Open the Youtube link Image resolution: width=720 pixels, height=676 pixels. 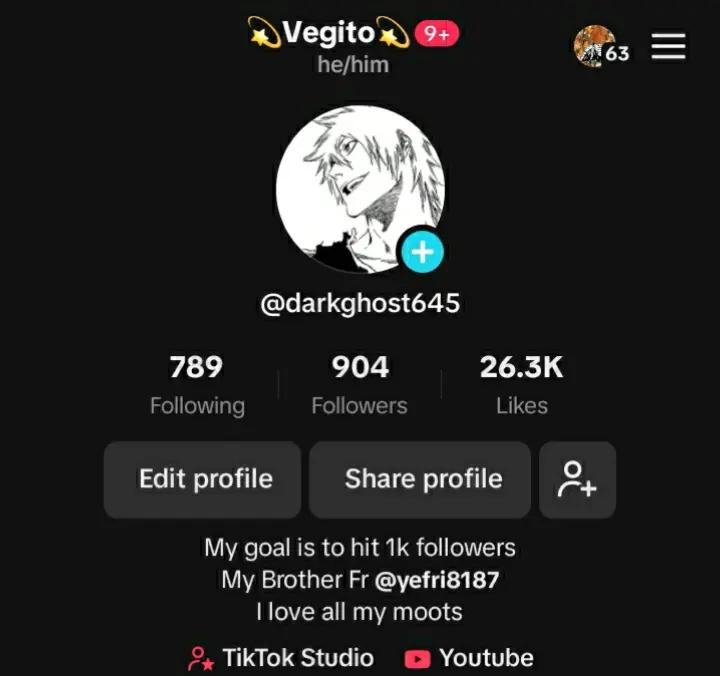coord(469,658)
